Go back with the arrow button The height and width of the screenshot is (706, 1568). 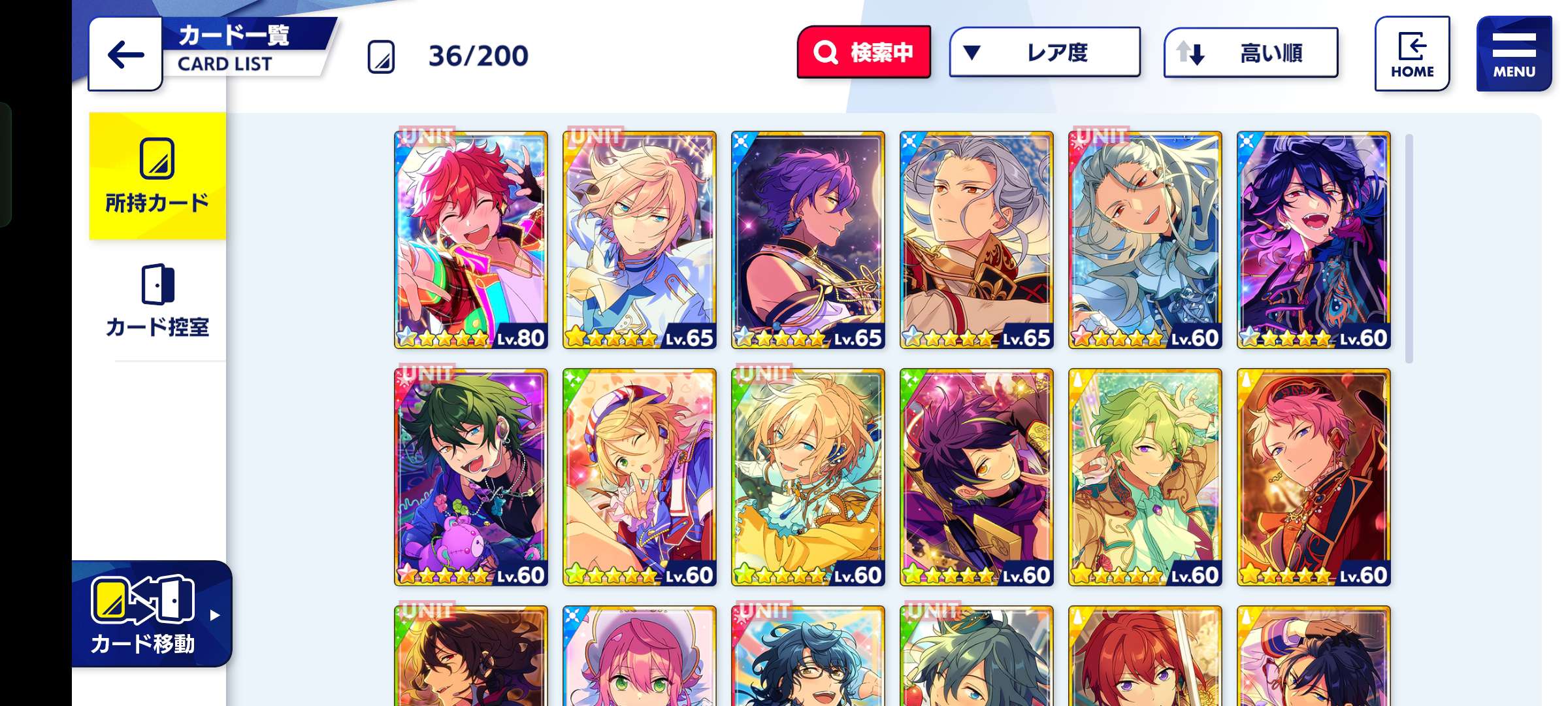[x=125, y=55]
